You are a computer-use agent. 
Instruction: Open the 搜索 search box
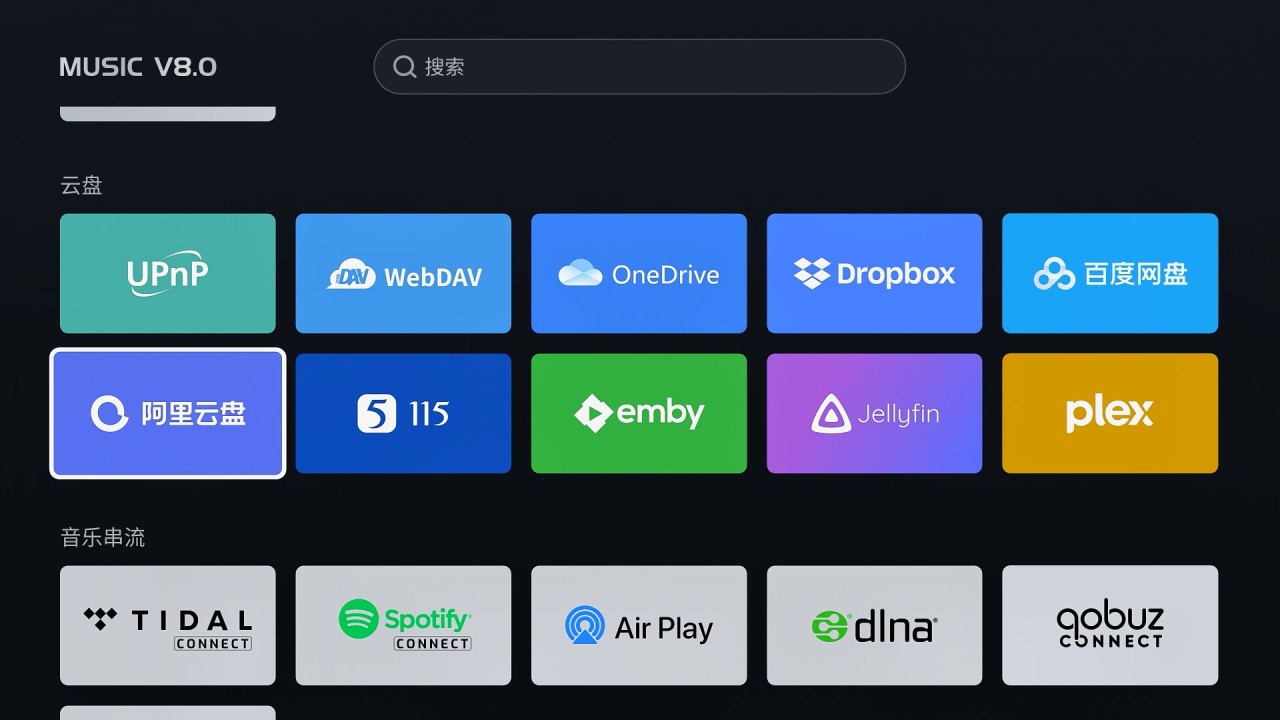pyautogui.click(x=639, y=67)
